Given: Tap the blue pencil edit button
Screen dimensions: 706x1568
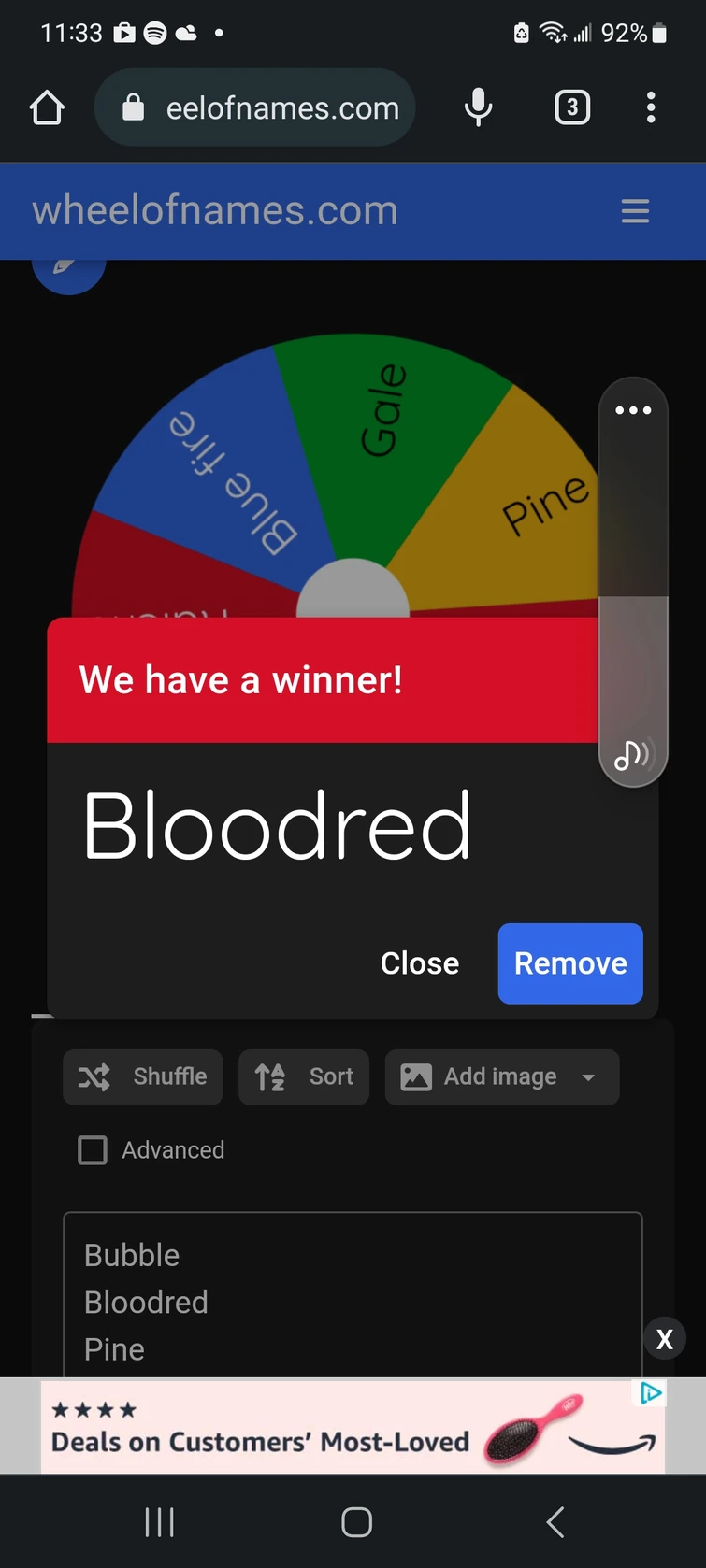Looking at the screenshot, I should click(x=68, y=267).
